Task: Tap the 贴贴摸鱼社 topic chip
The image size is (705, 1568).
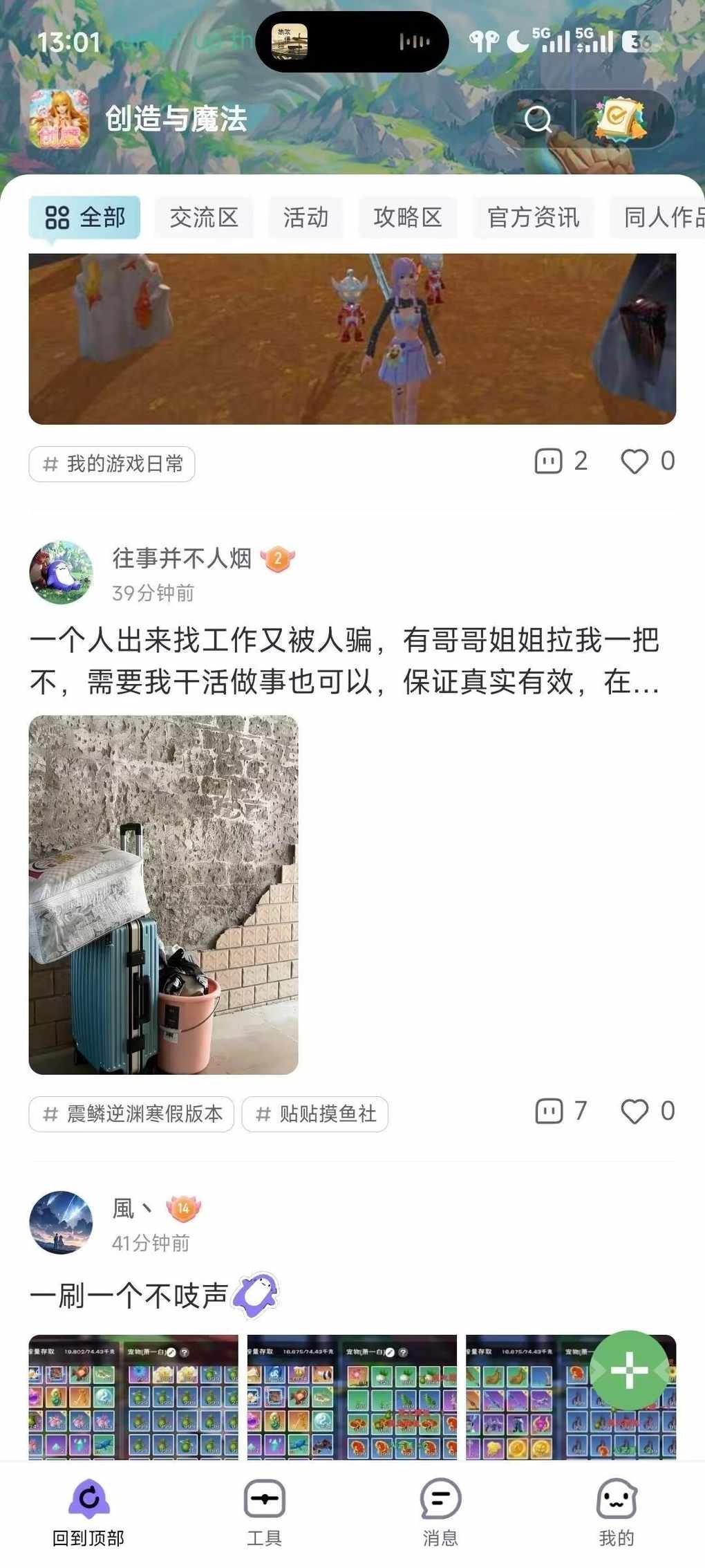Action: (315, 1114)
